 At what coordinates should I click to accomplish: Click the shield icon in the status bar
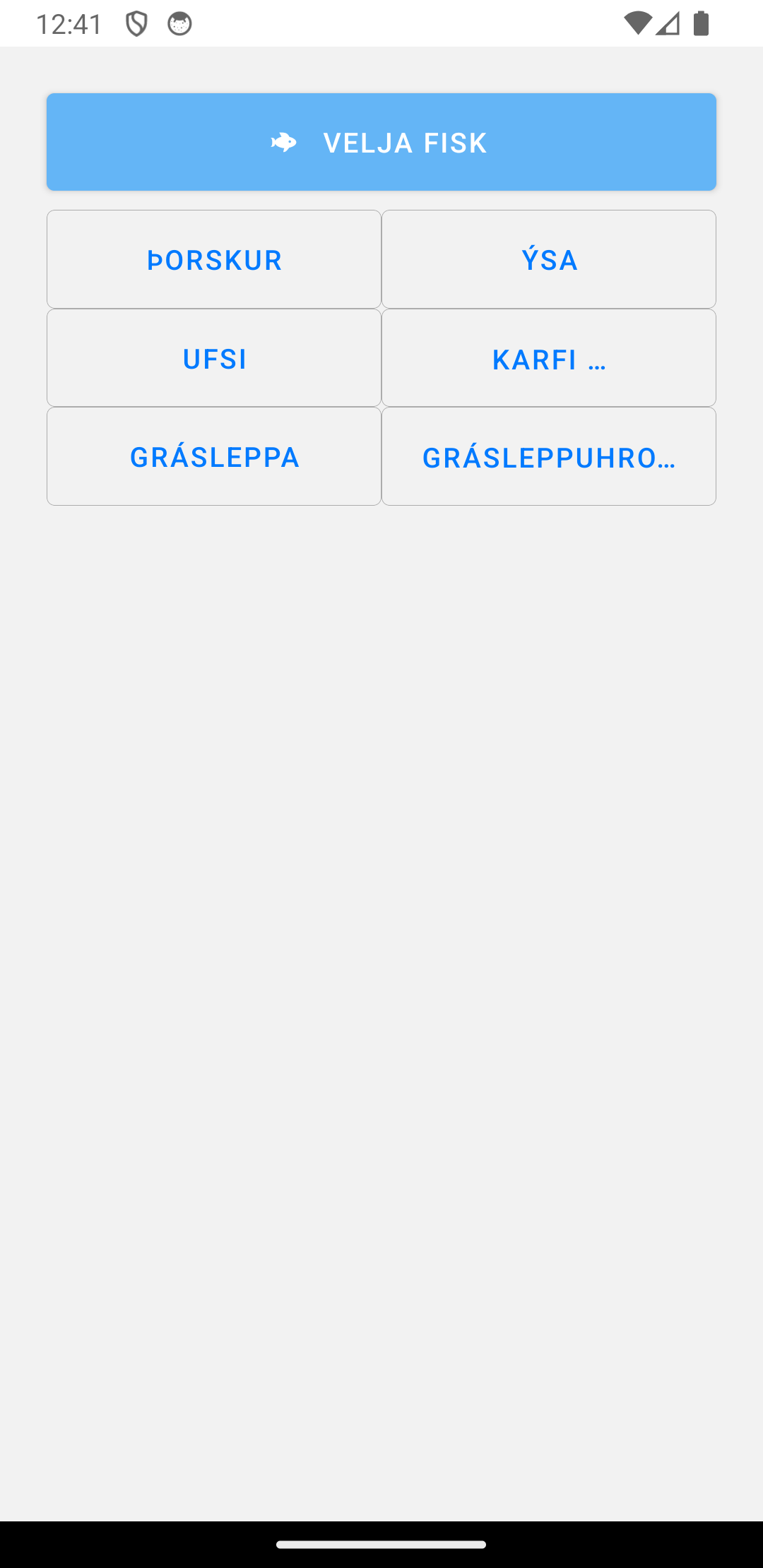coord(136,23)
